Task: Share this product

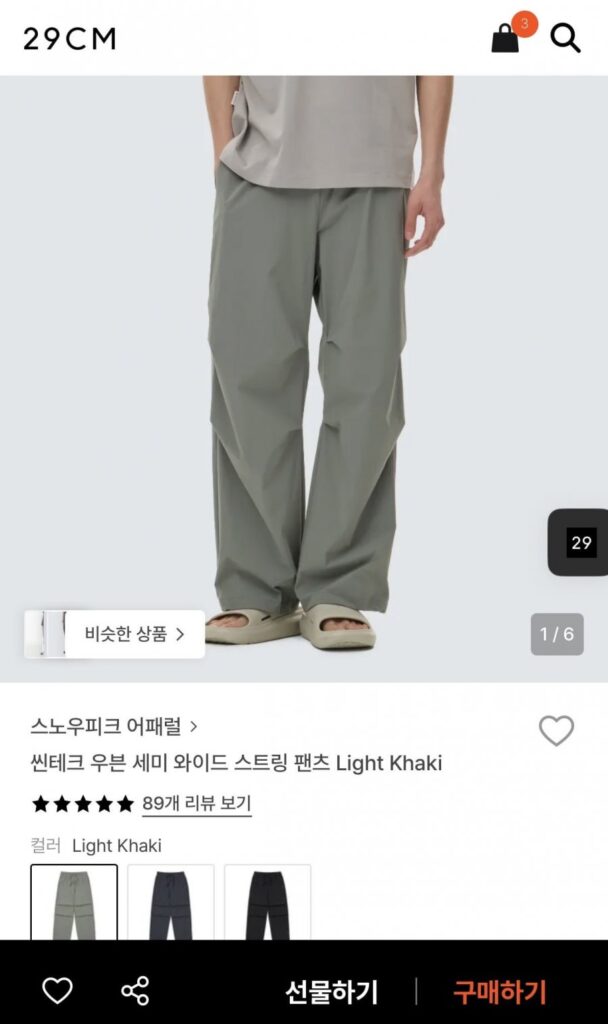Action: [x=135, y=991]
